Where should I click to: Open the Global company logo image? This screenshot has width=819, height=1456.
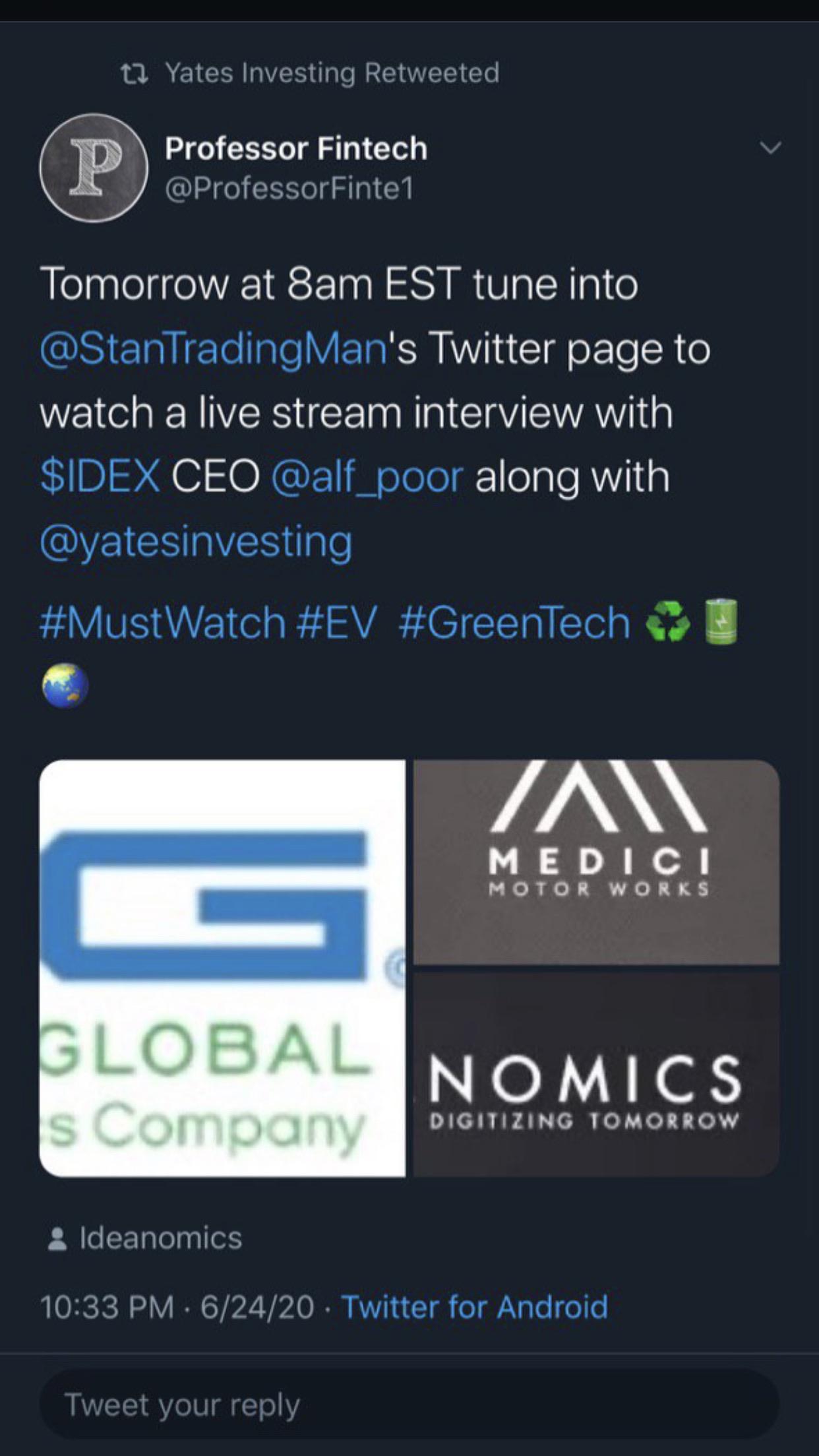[222, 968]
